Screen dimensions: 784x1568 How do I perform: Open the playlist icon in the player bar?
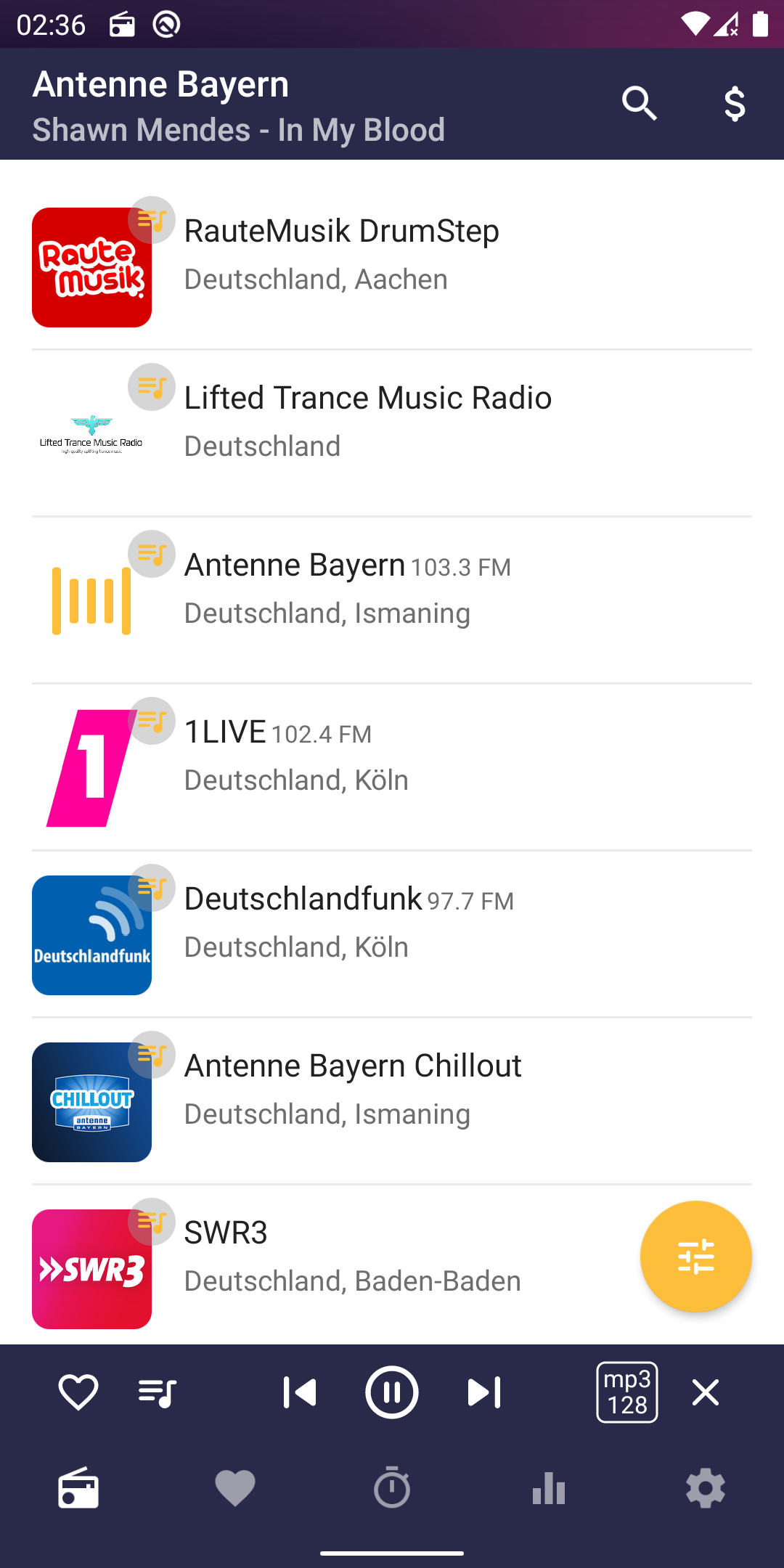157,1392
